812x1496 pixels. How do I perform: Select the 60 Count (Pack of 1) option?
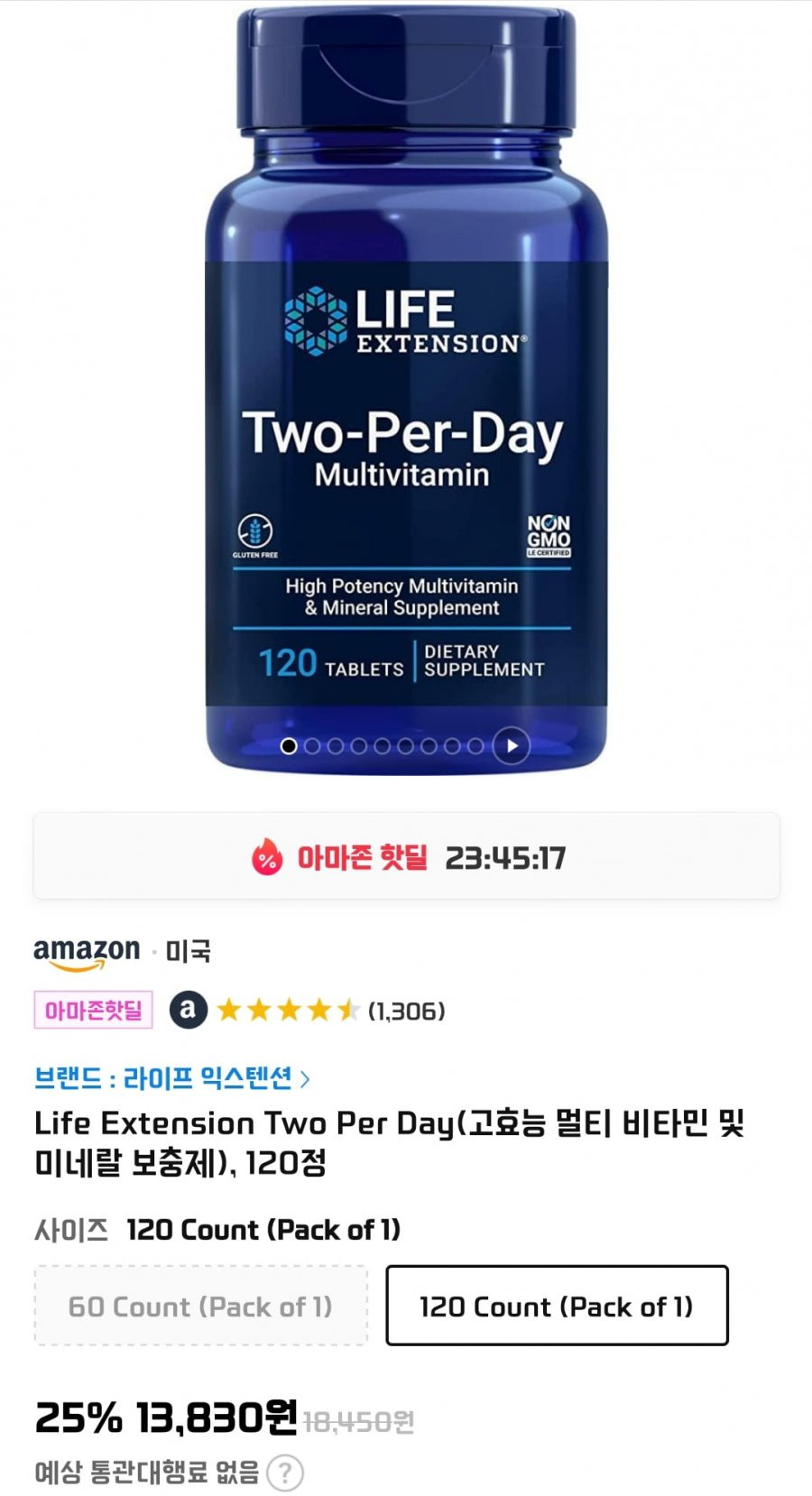click(201, 1306)
